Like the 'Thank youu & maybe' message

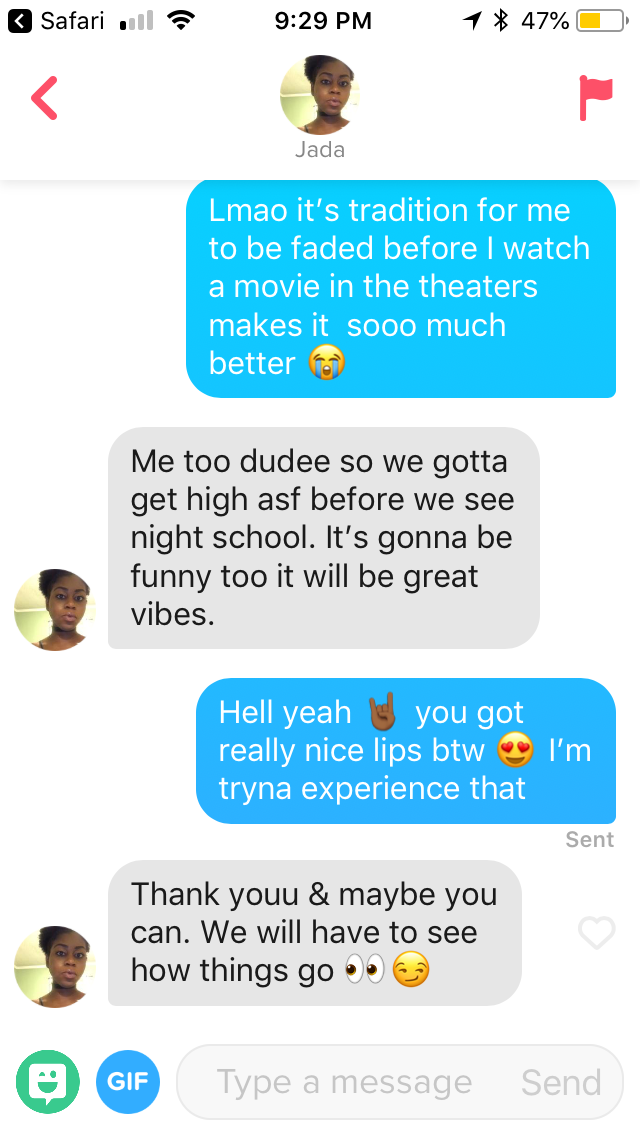pyautogui.click(x=596, y=933)
